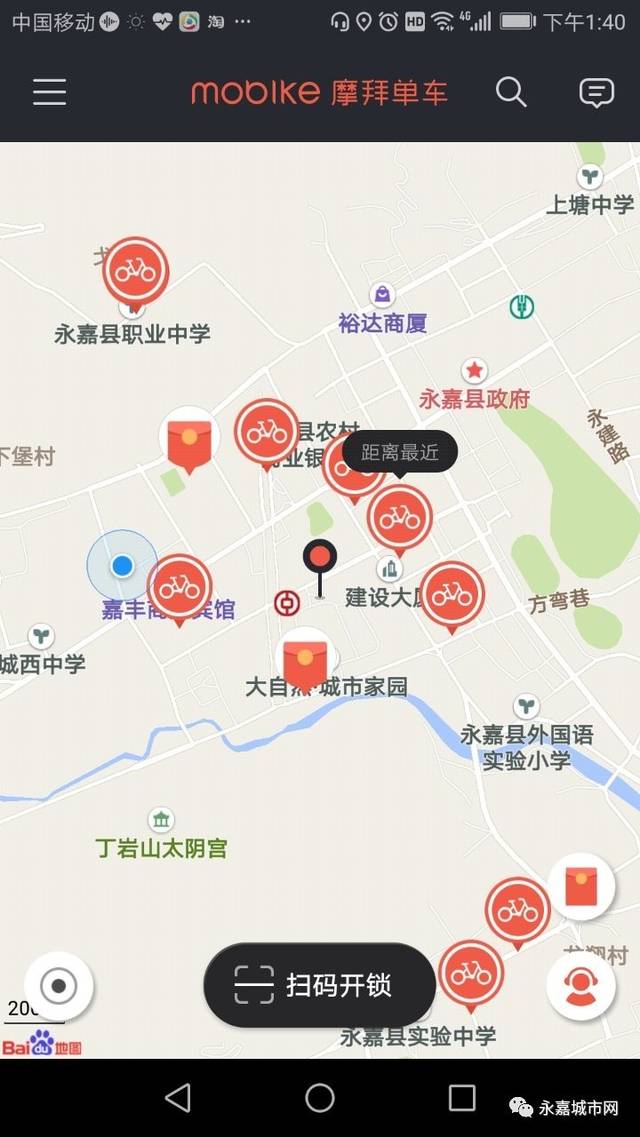Select bike marker beside 嘉丰商务宾馆

tap(179, 587)
